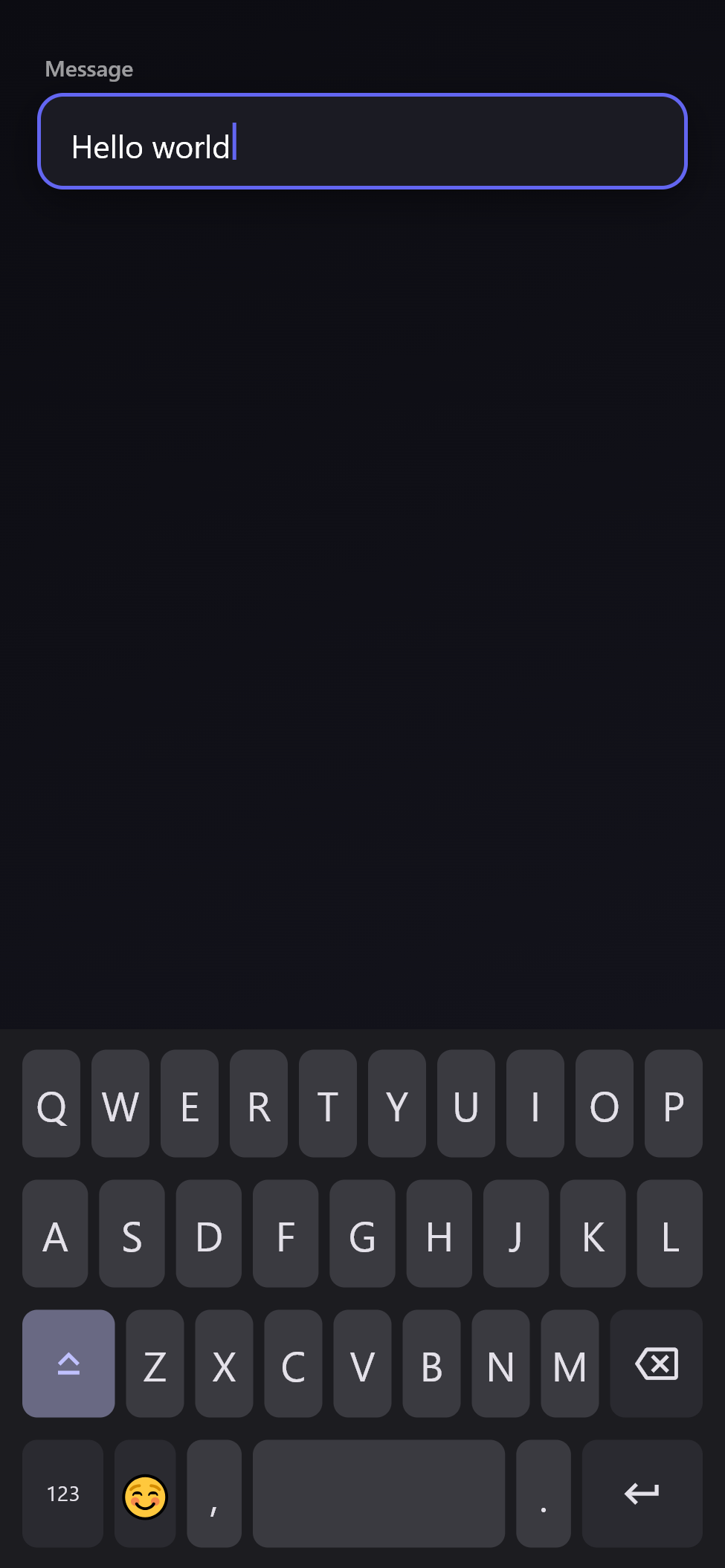This screenshot has height=1568, width=725.
Task: Focus the Message text field
Action: (x=362, y=141)
